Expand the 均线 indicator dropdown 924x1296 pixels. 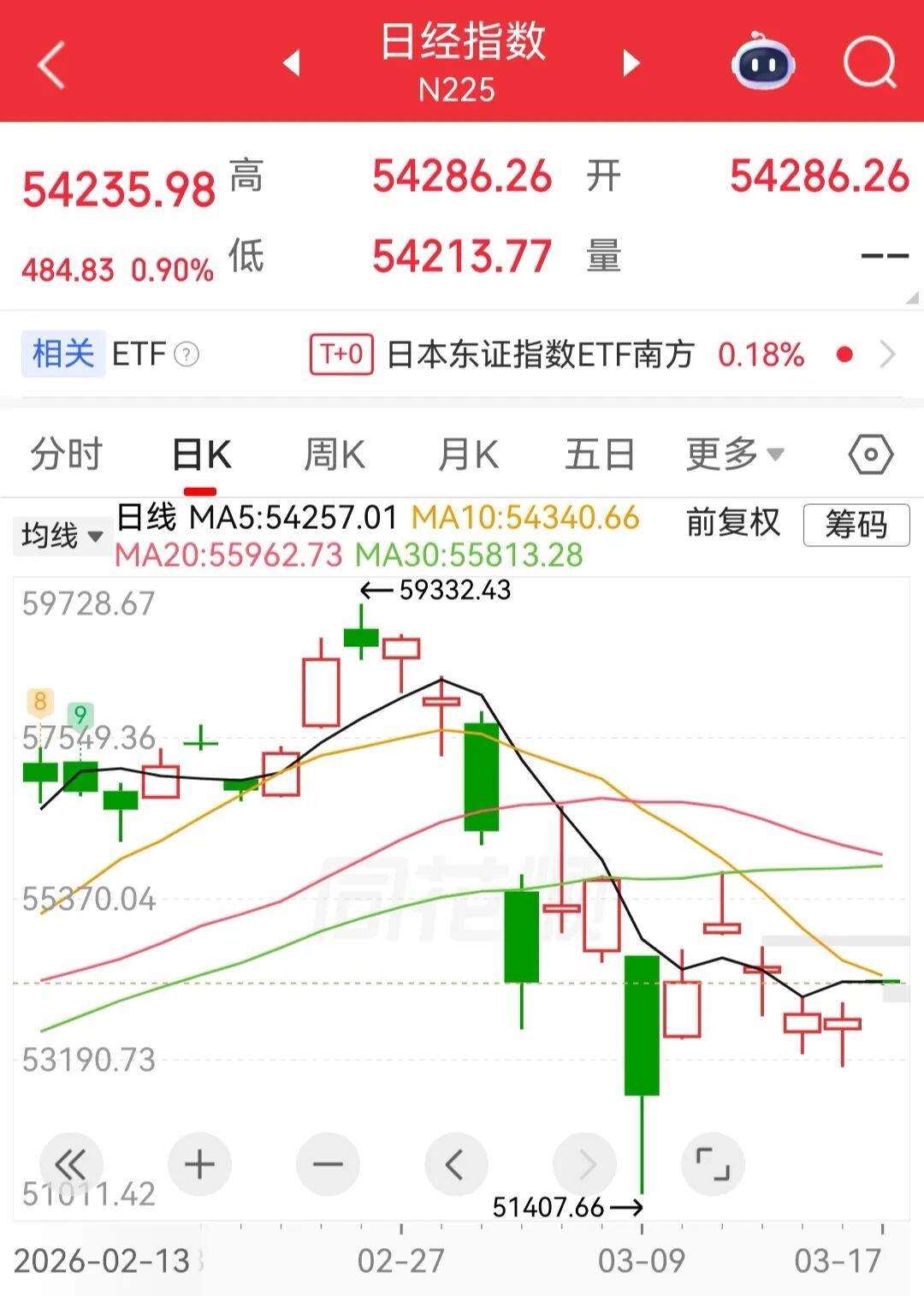click(x=62, y=536)
